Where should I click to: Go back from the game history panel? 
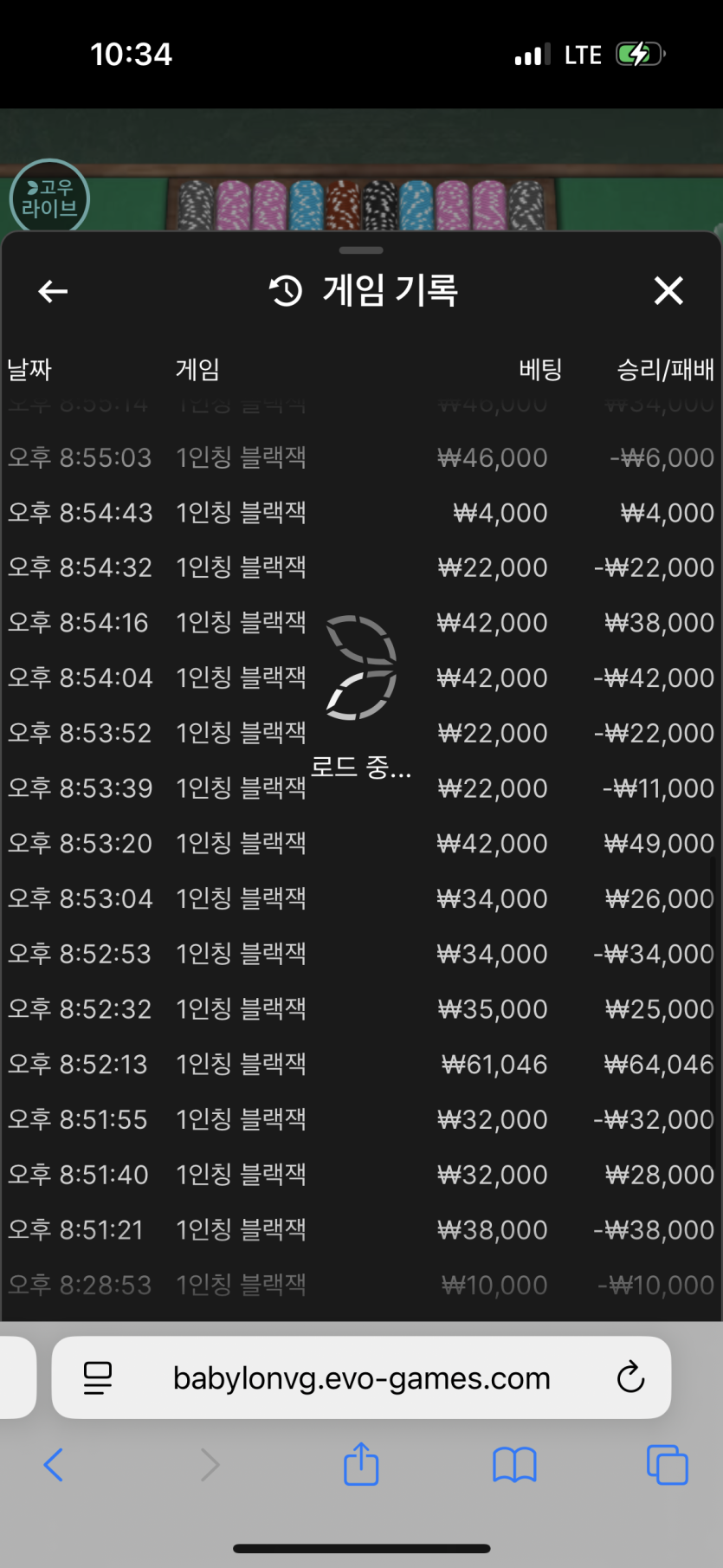pos(53,291)
